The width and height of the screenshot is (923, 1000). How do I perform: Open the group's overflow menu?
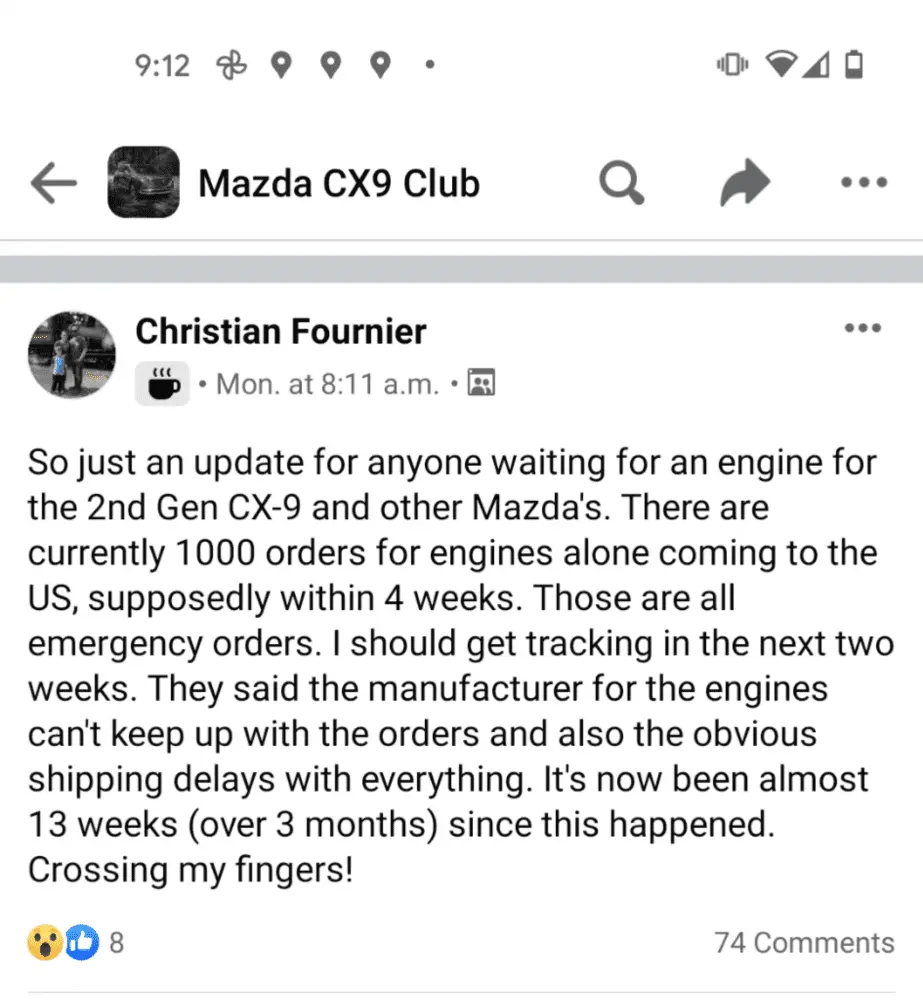click(x=863, y=184)
